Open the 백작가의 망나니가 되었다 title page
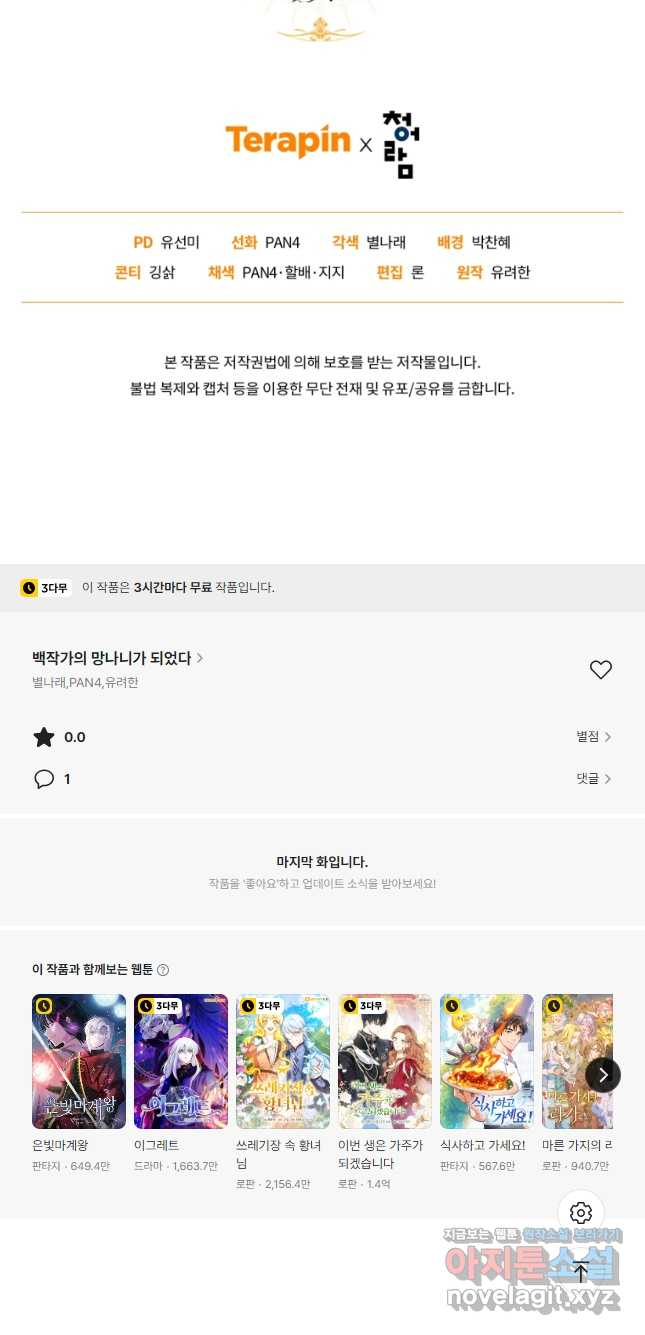Image resolution: width=645 pixels, height=1335 pixels. 118,658
